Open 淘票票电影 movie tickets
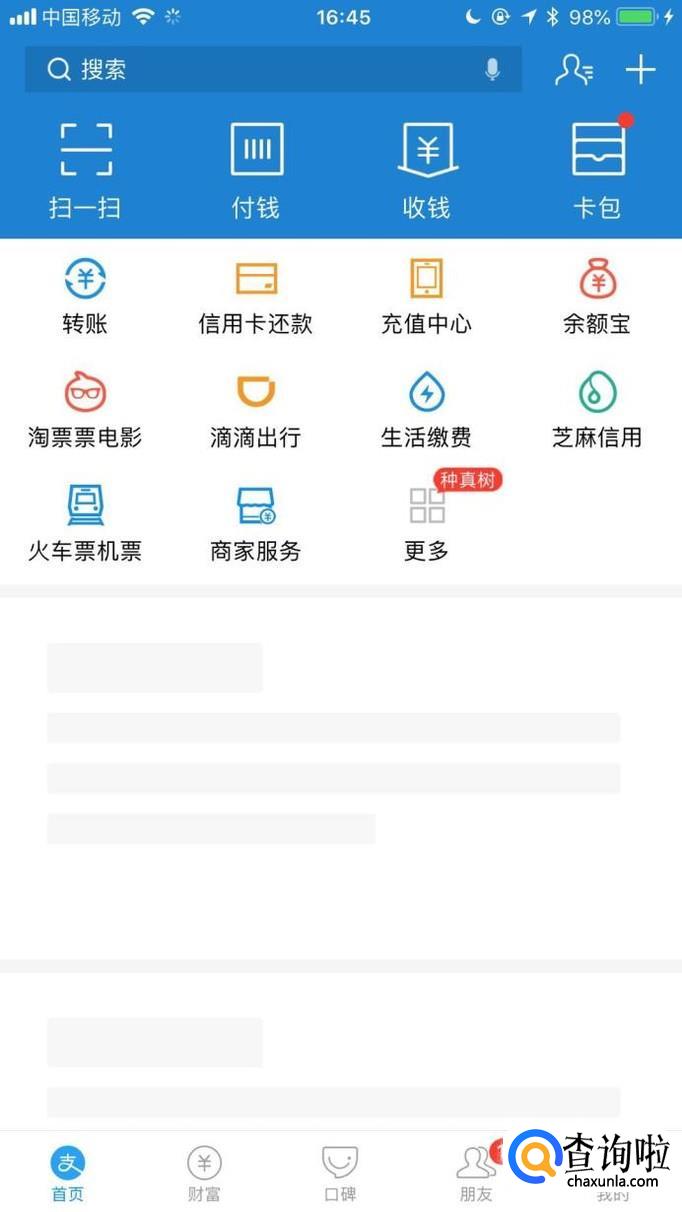Screen dimensions: 682x1212 [x=85, y=409]
